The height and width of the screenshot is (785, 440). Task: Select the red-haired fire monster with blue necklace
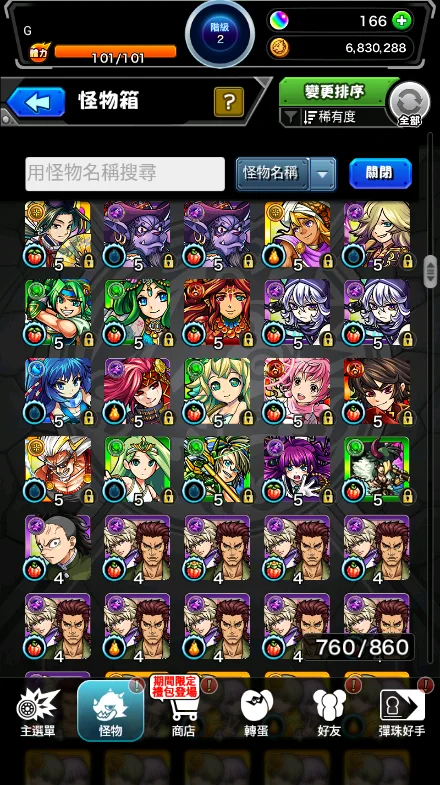pos(218,313)
